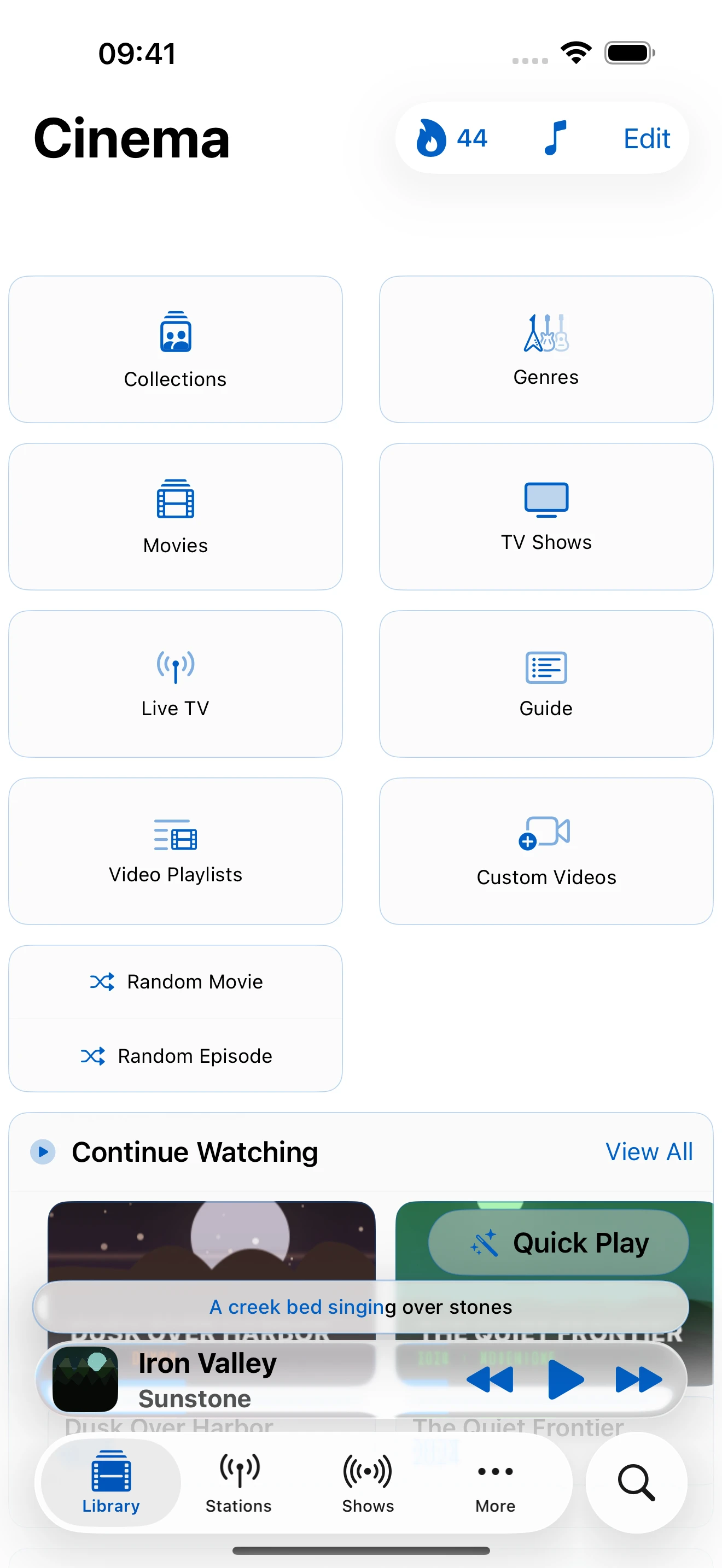Tap Edit to customize the layout

[x=647, y=139]
